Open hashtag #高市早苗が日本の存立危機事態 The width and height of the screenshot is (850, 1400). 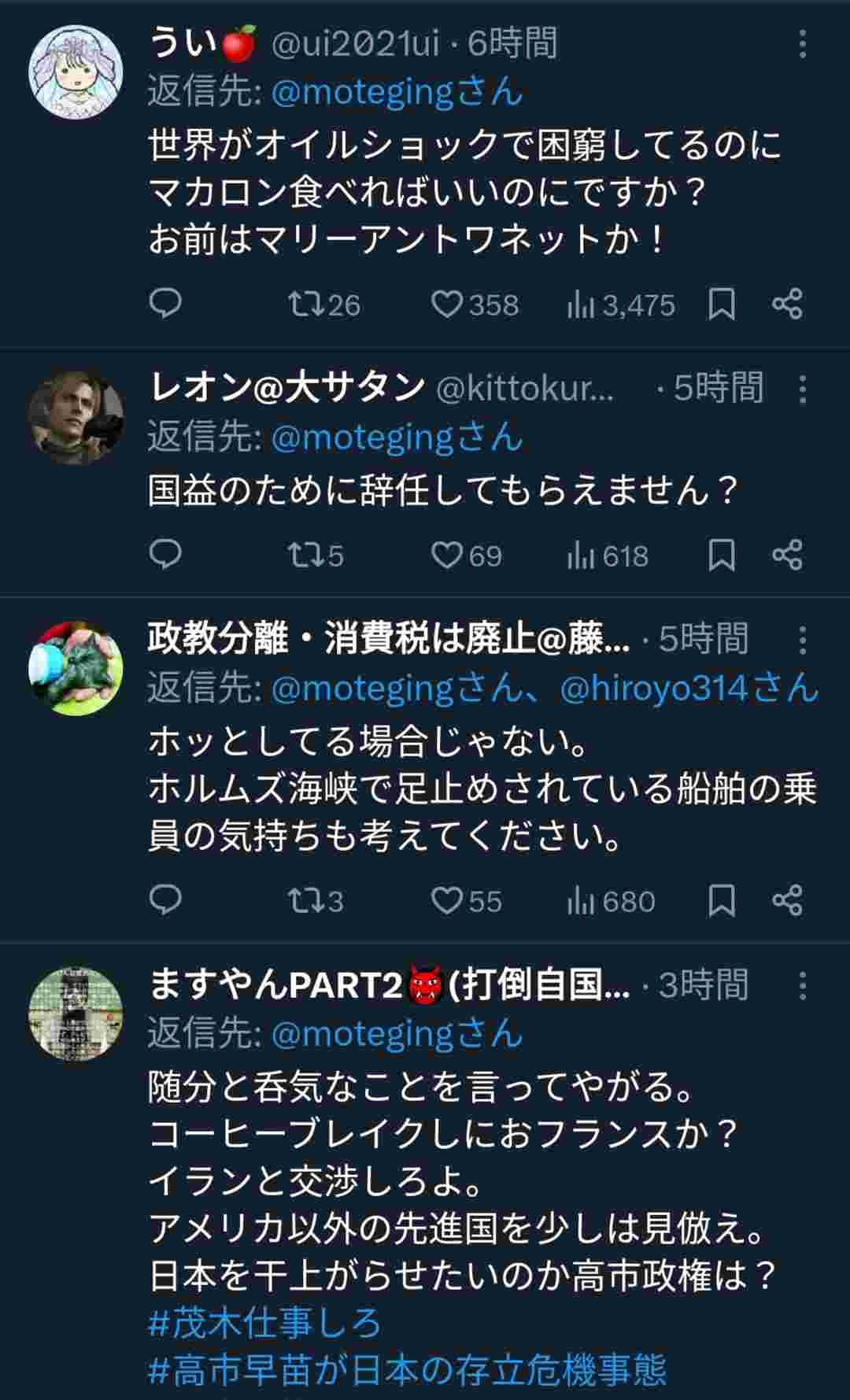point(407,1370)
